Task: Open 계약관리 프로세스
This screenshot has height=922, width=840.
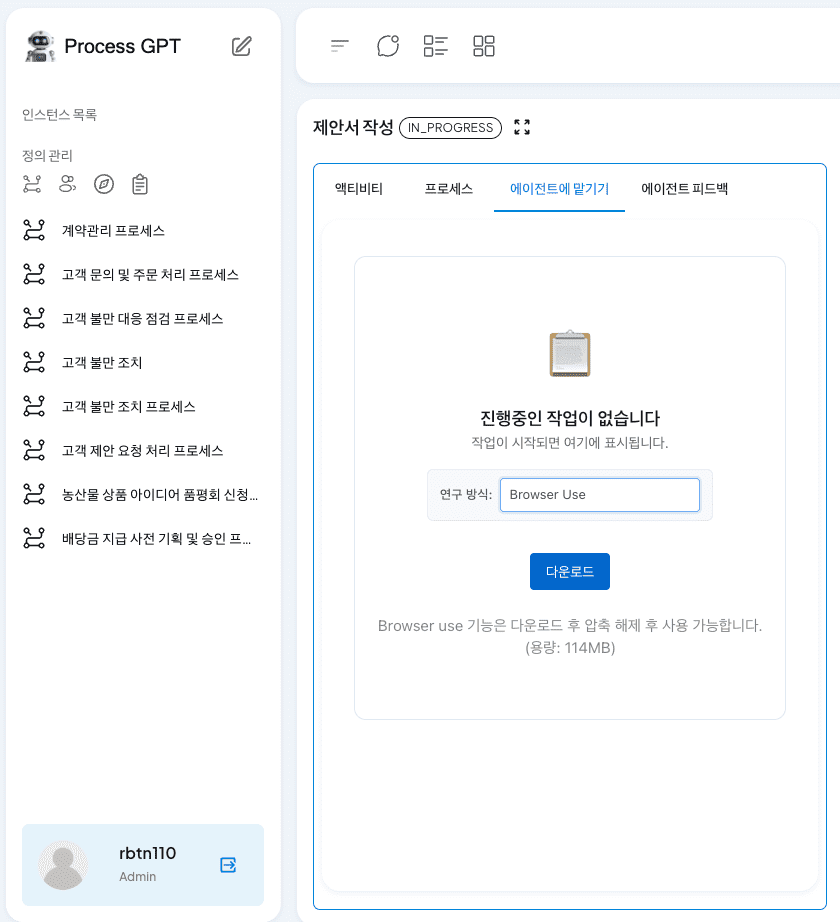Action: coord(113,231)
